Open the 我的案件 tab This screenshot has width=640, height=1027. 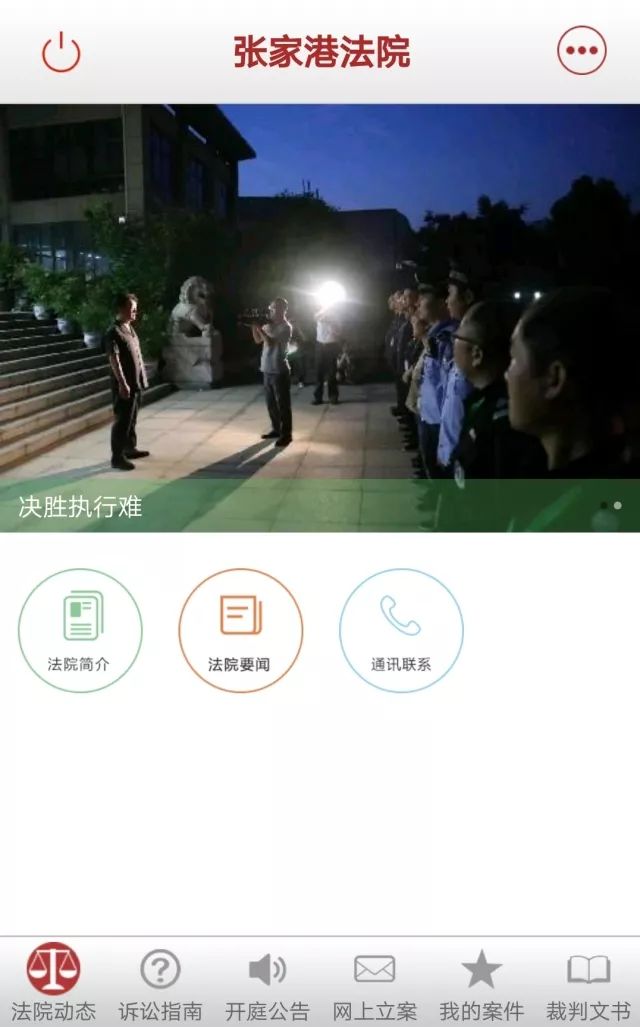[x=481, y=982]
